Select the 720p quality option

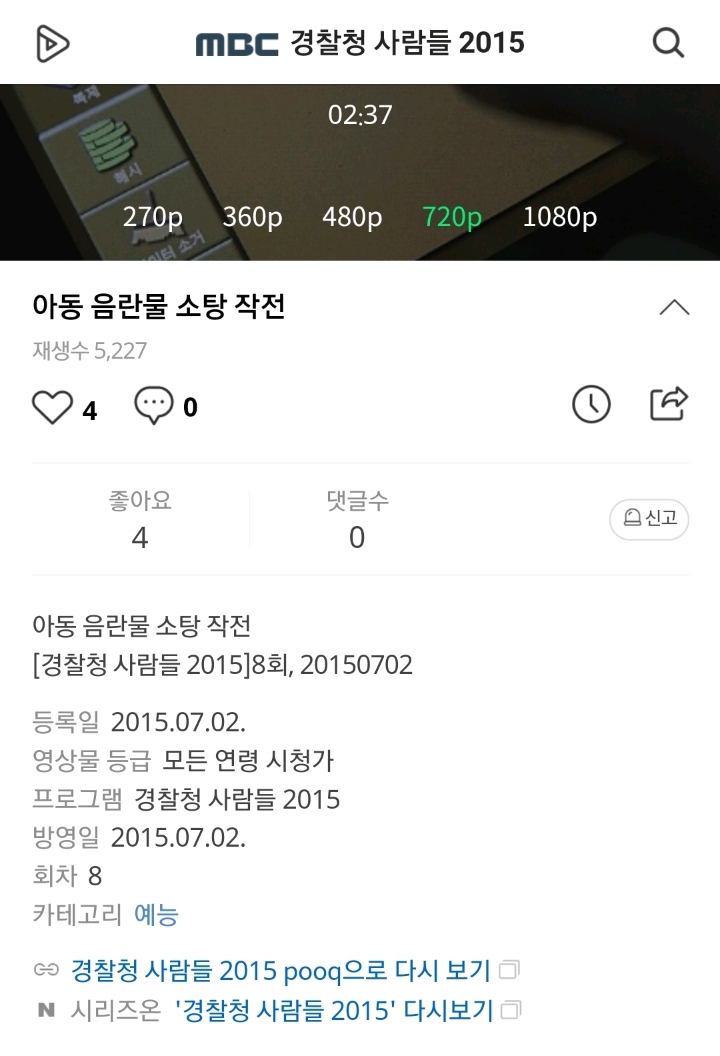point(452,217)
